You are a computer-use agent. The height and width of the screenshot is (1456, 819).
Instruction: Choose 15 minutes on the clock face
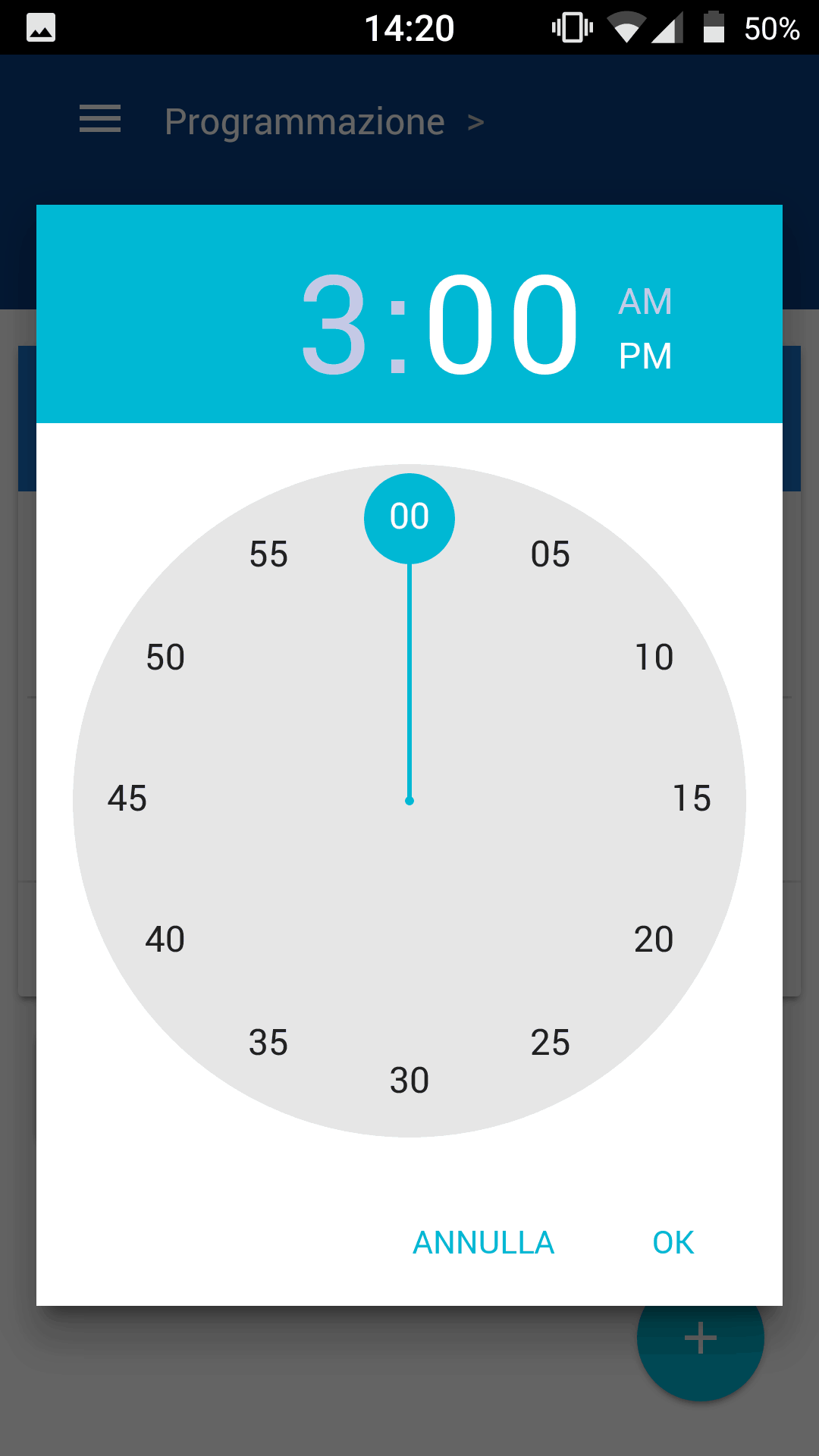[x=692, y=799]
